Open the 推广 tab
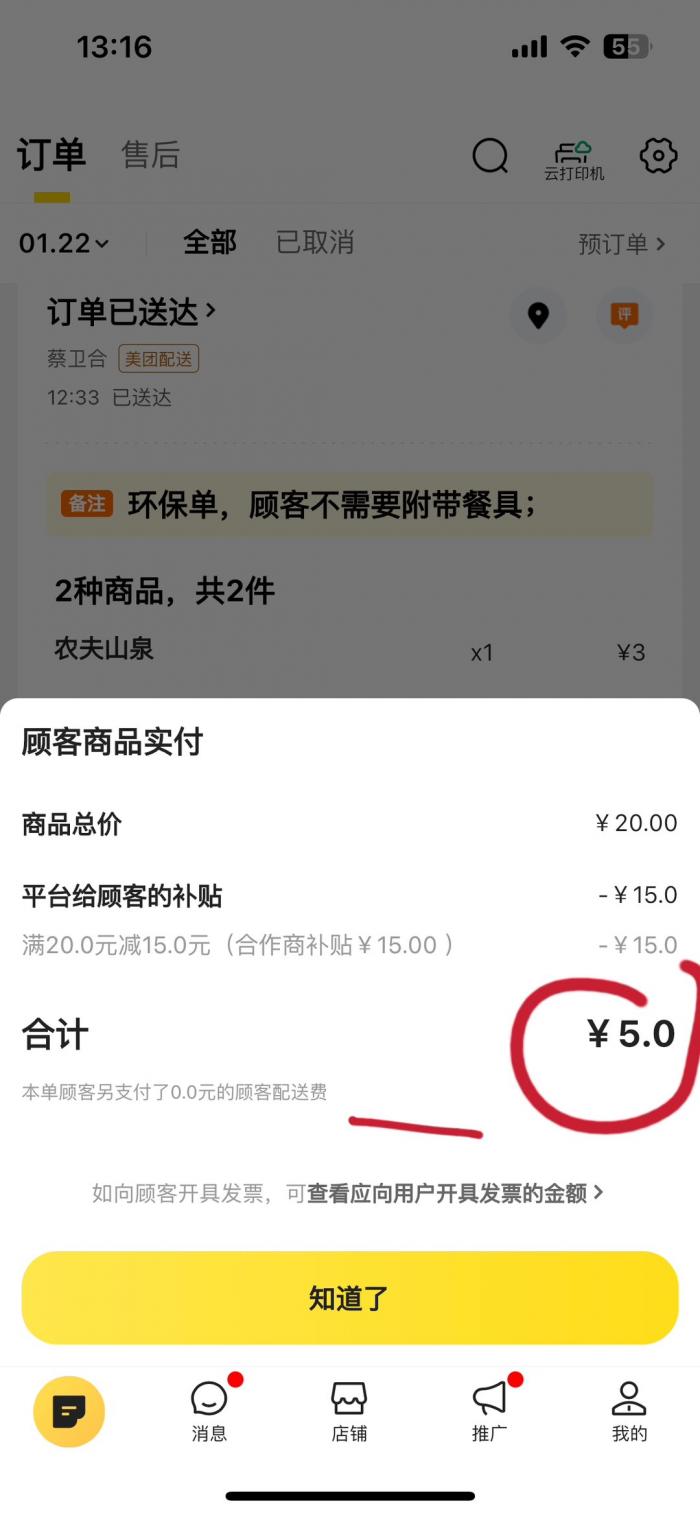Image resolution: width=700 pixels, height=1515 pixels. coord(489,1410)
